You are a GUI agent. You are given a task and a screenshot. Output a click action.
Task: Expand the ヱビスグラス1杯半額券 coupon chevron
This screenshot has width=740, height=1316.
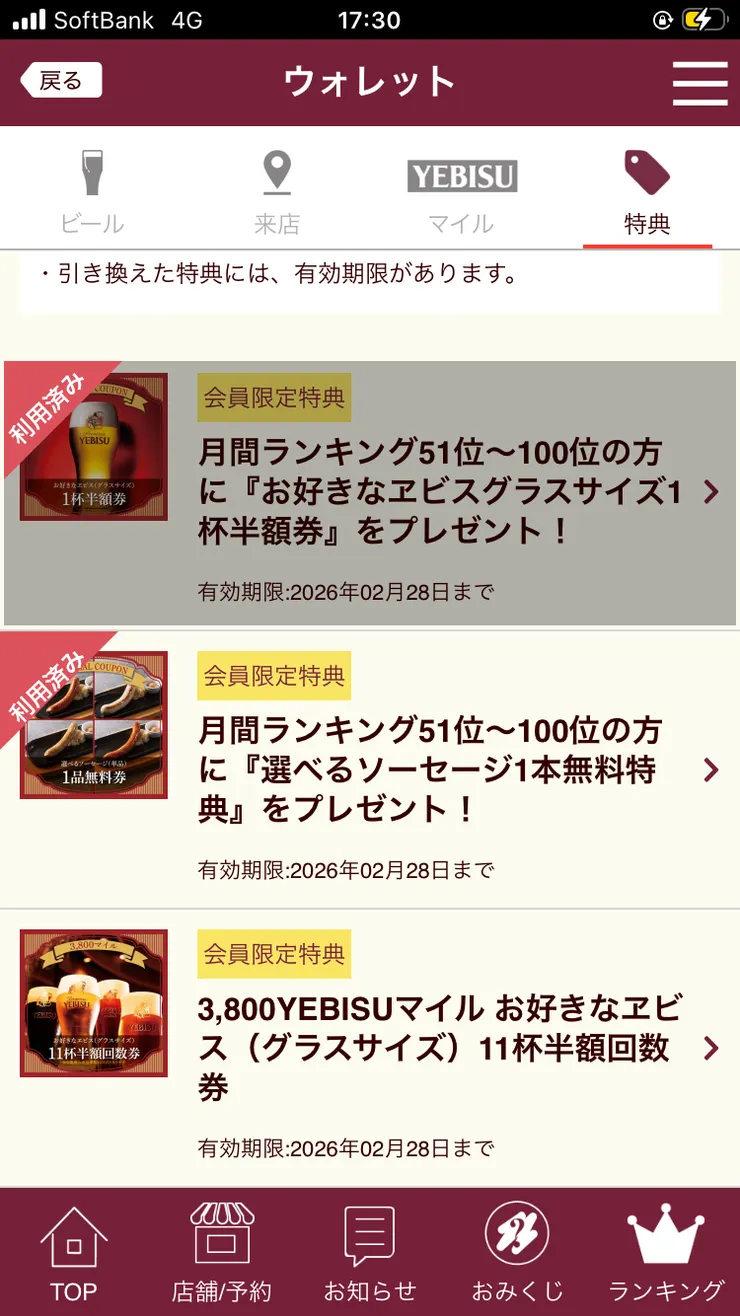pyautogui.click(x=712, y=490)
